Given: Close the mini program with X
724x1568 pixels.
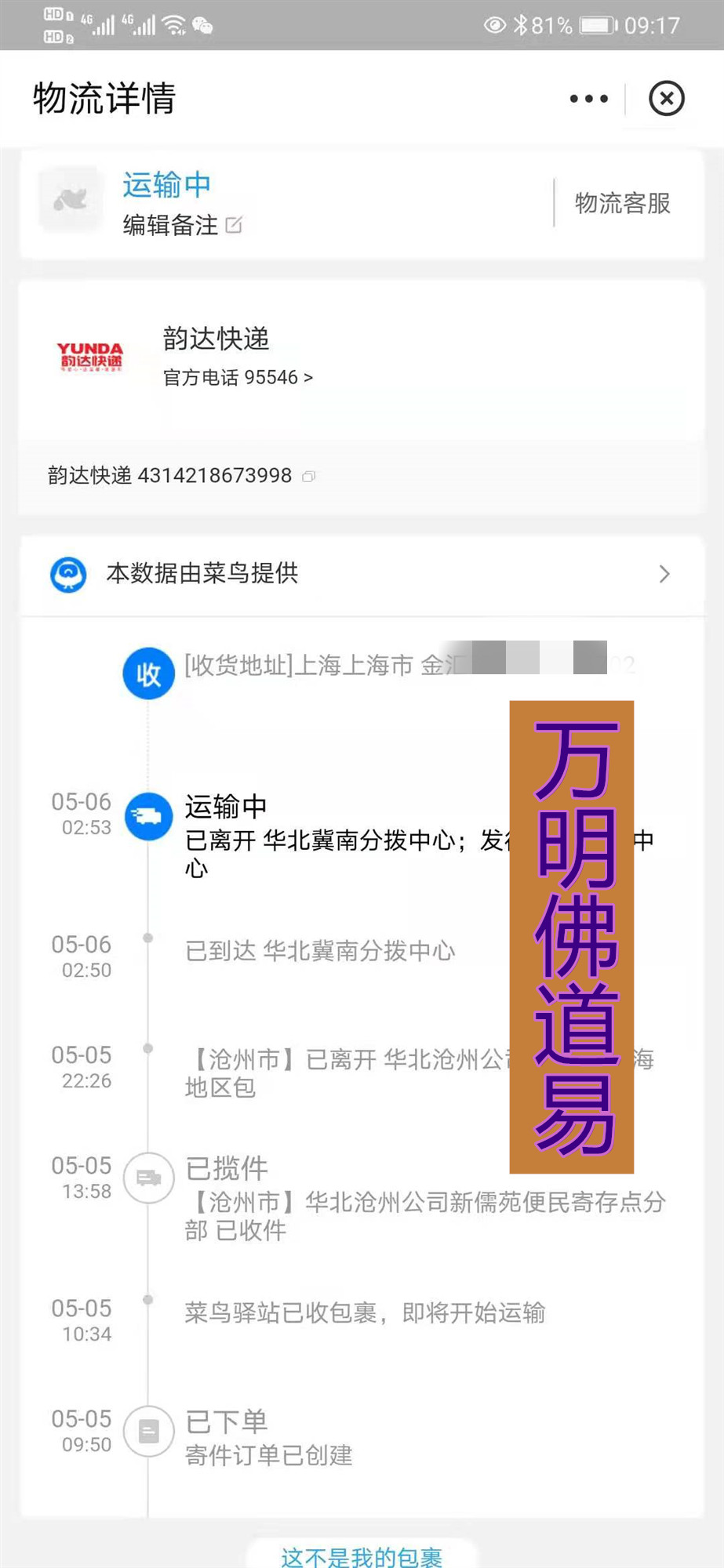Looking at the screenshot, I should (667, 99).
